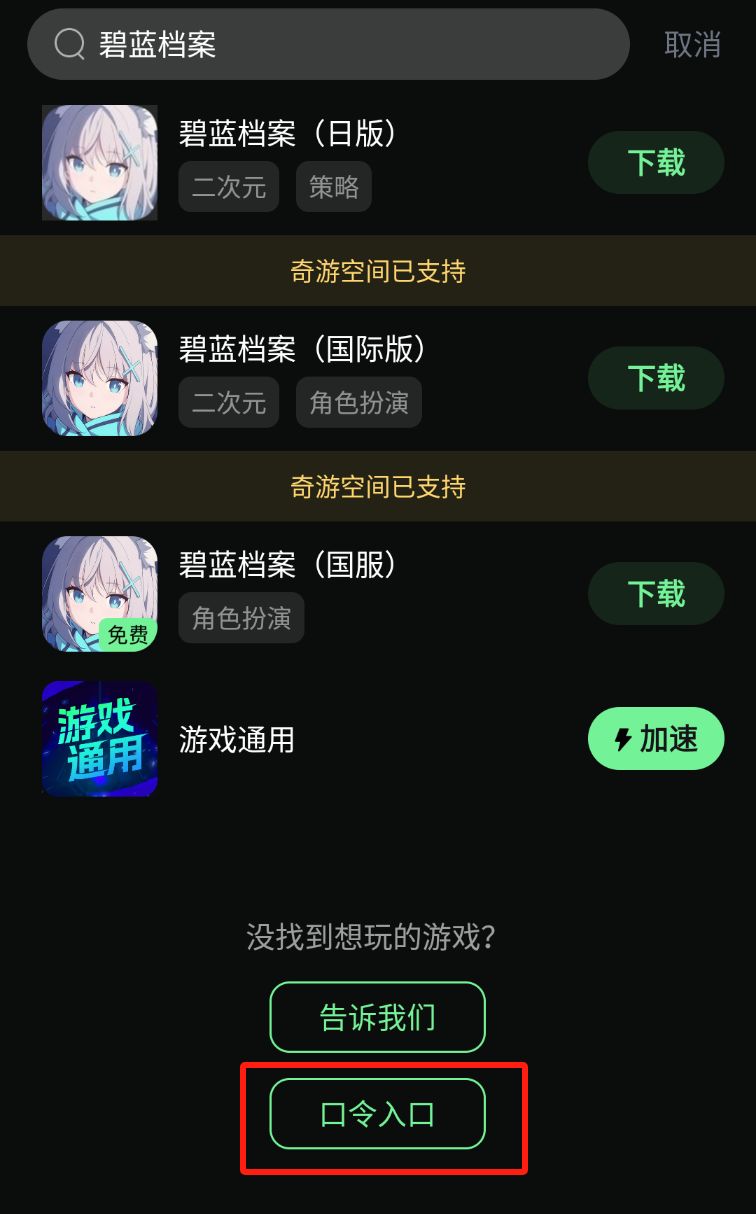Click the 二次元 tag under 国际版

pyautogui.click(x=228, y=402)
